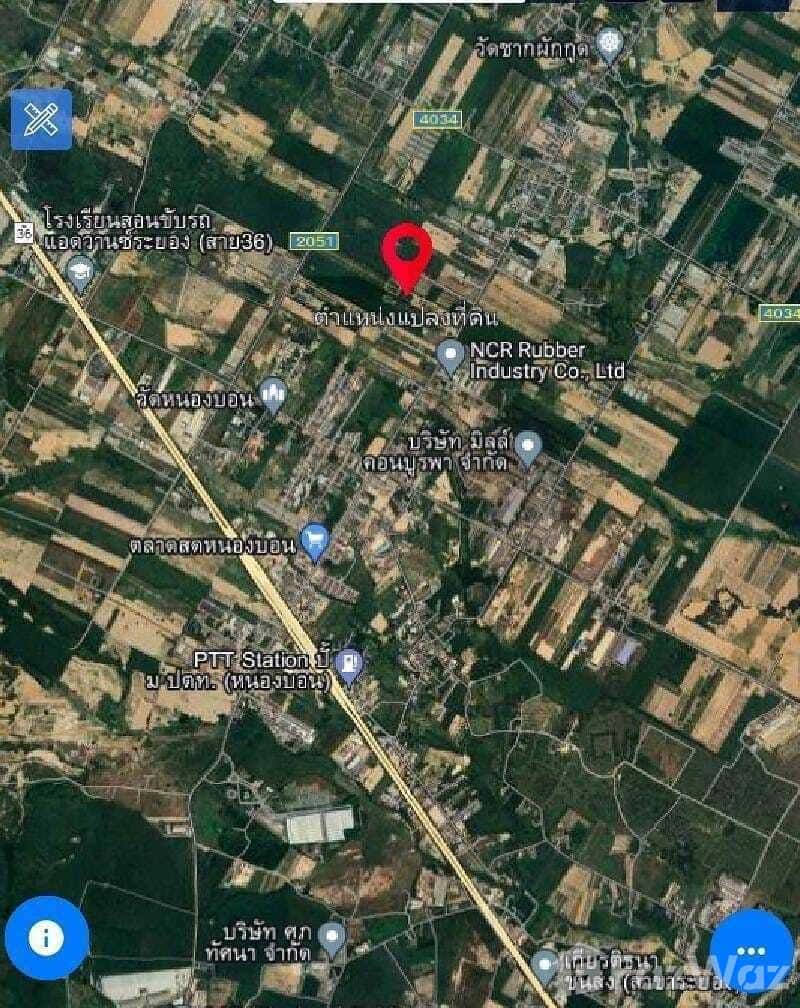Click the วัดหนองบอน temple pin

tap(271, 392)
